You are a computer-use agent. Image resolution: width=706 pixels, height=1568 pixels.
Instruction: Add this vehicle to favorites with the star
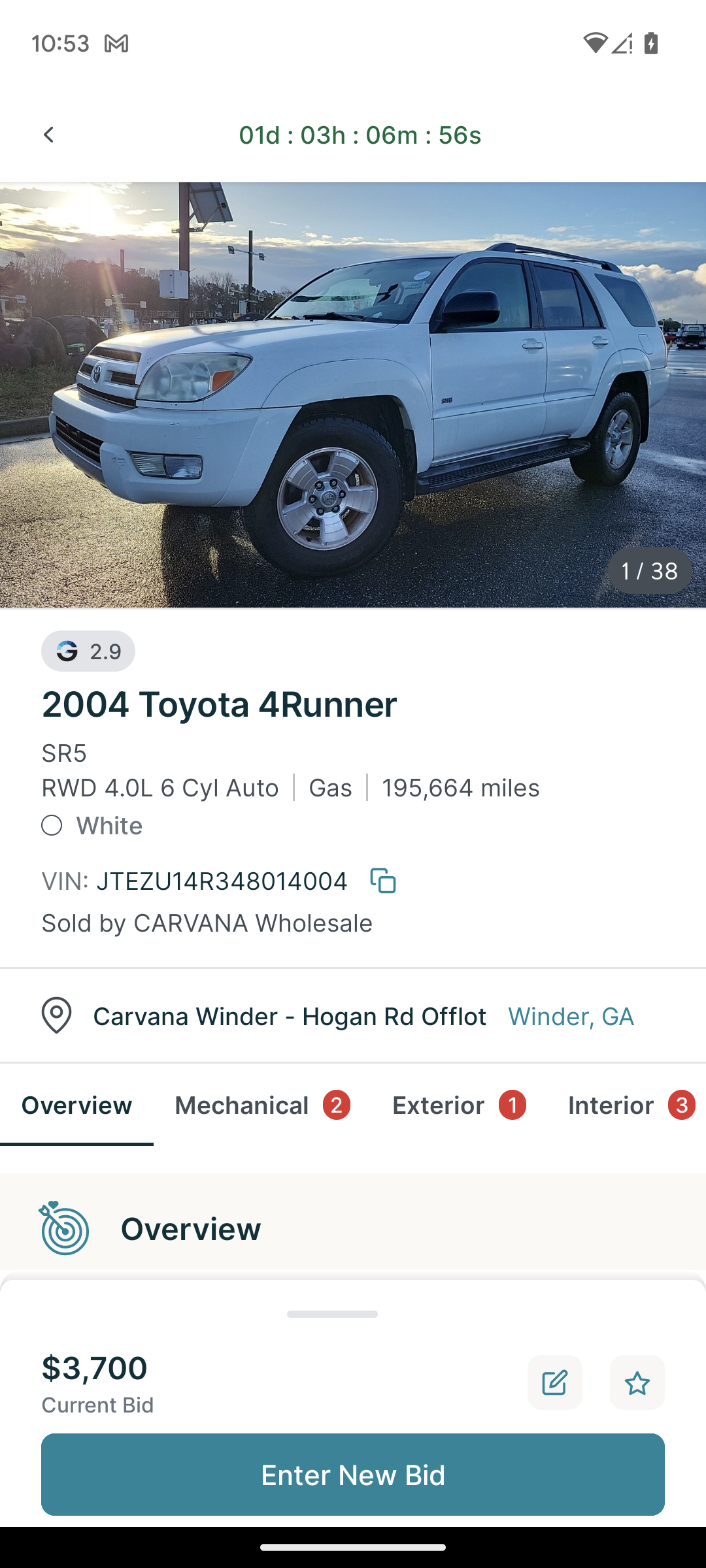[637, 1382]
